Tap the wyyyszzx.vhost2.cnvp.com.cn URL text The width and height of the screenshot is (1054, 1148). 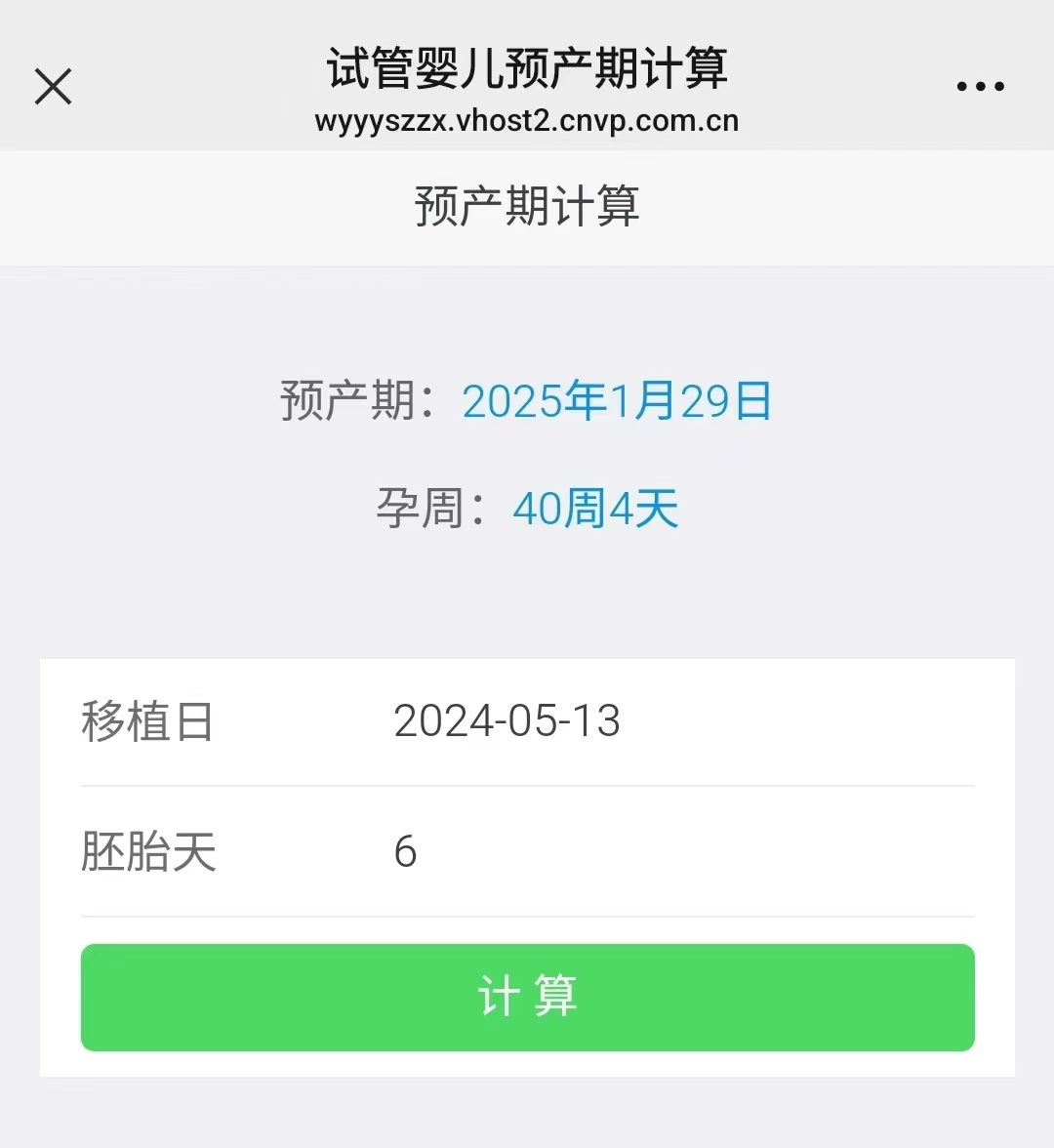[527, 121]
